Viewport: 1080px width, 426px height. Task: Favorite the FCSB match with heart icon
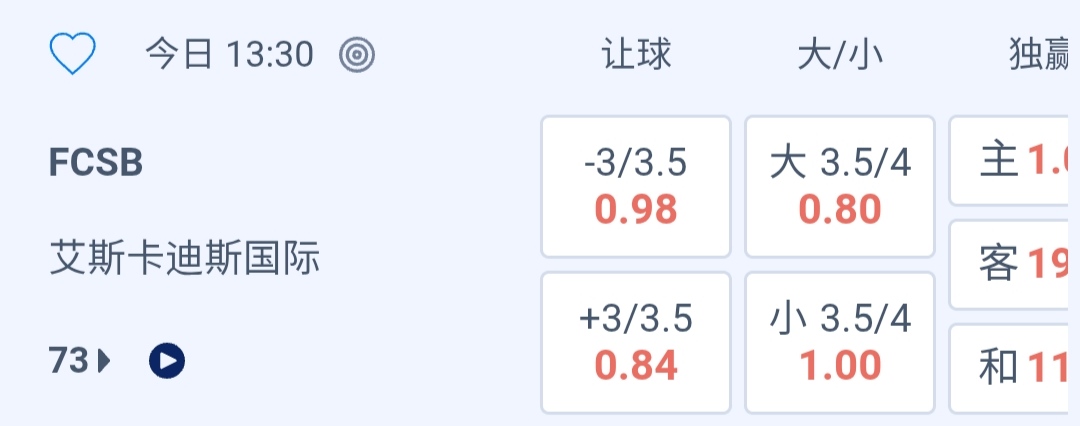[73, 54]
